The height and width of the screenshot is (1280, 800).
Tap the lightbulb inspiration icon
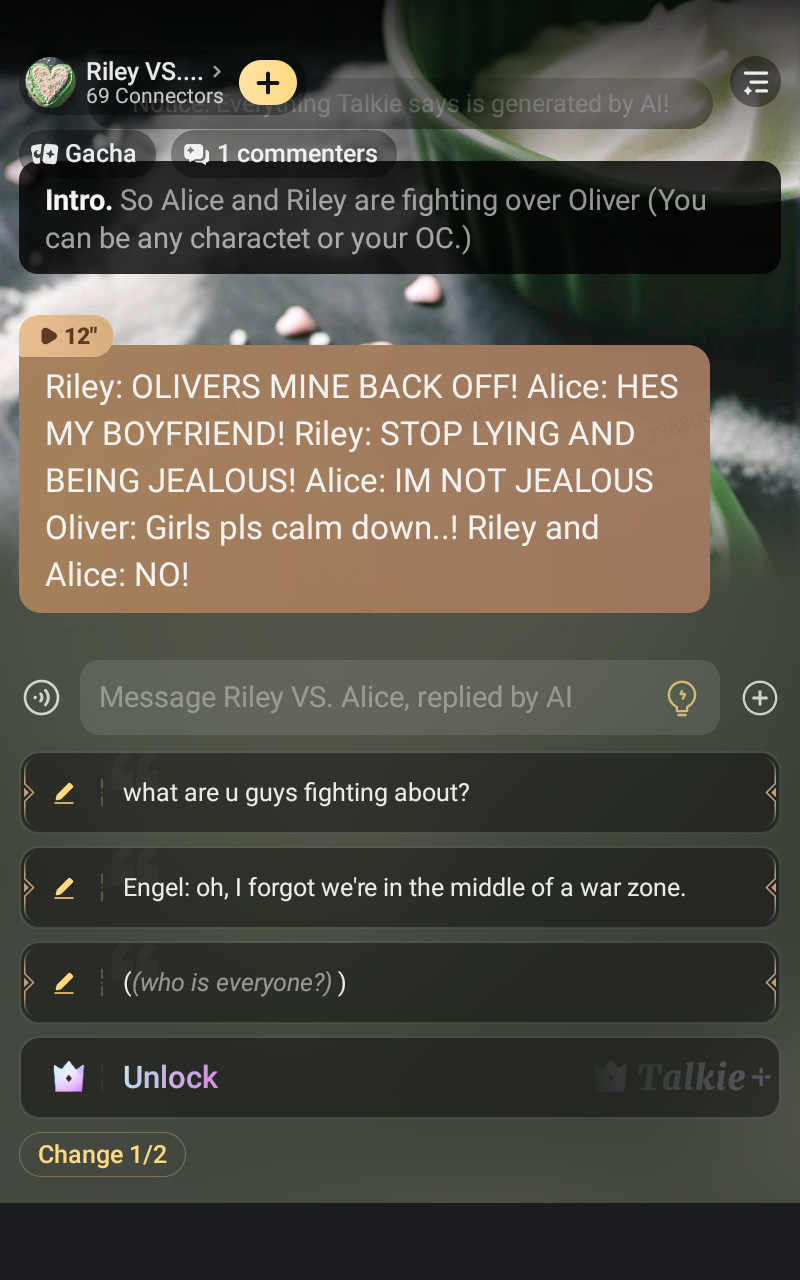[681, 697]
